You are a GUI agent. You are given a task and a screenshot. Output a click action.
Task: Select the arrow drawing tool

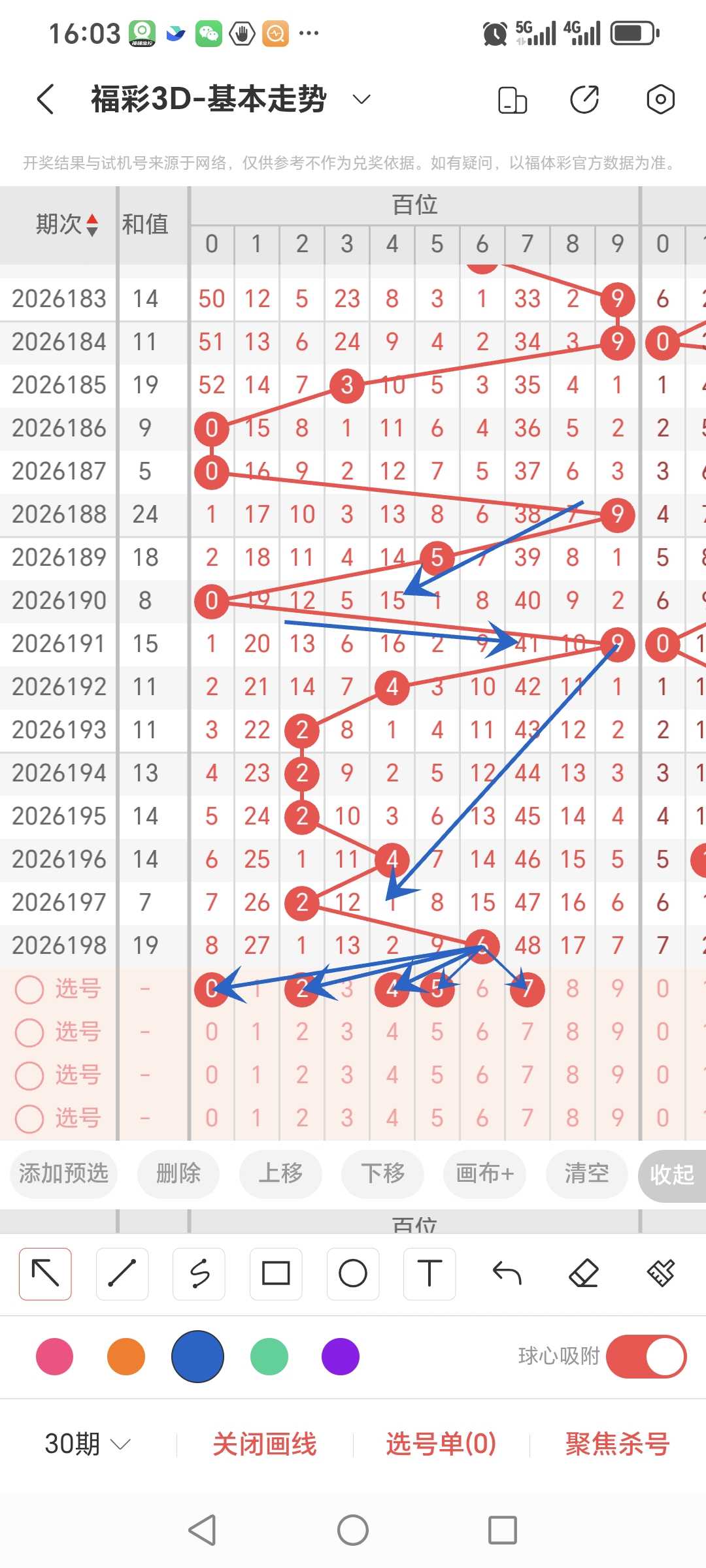tap(45, 1273)
